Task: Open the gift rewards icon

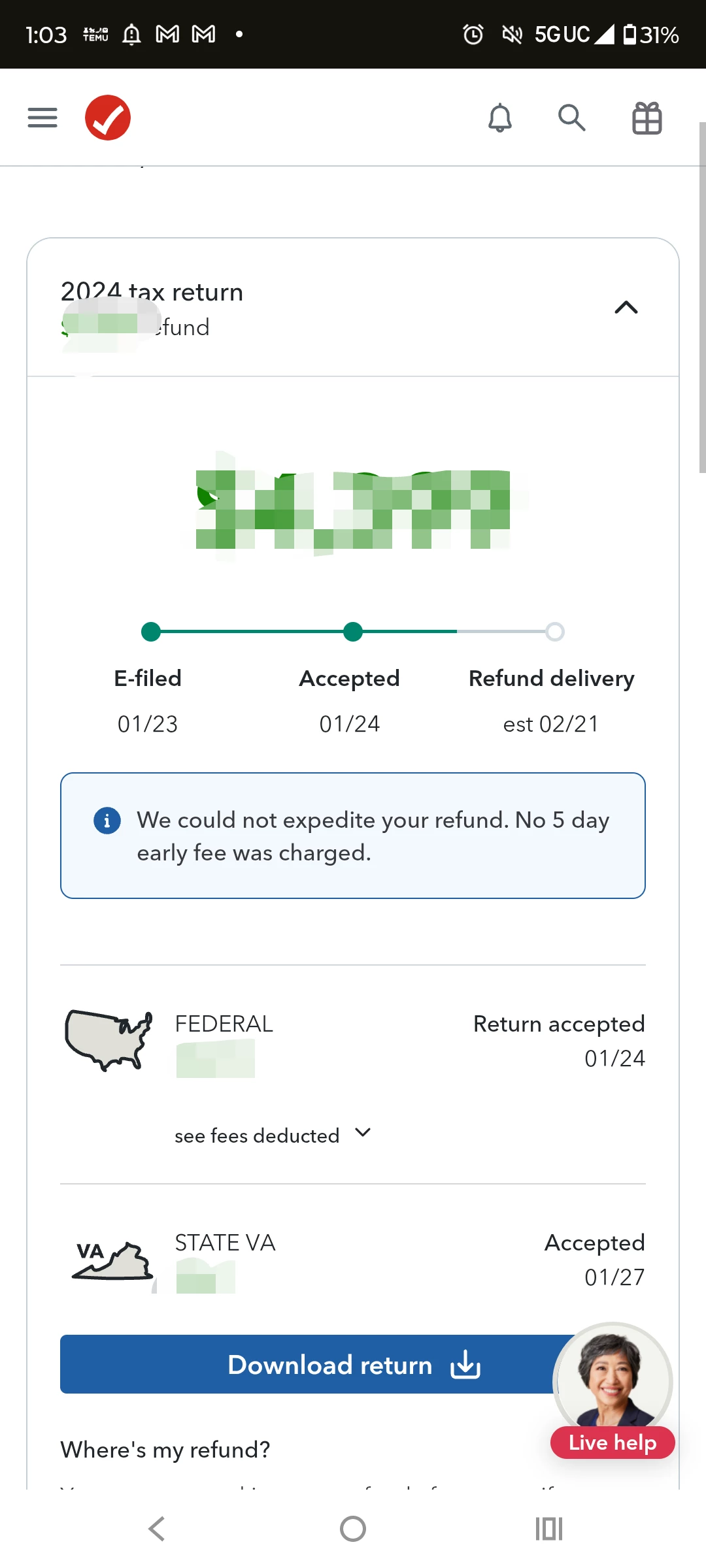Action: click(x=647, y=118)
